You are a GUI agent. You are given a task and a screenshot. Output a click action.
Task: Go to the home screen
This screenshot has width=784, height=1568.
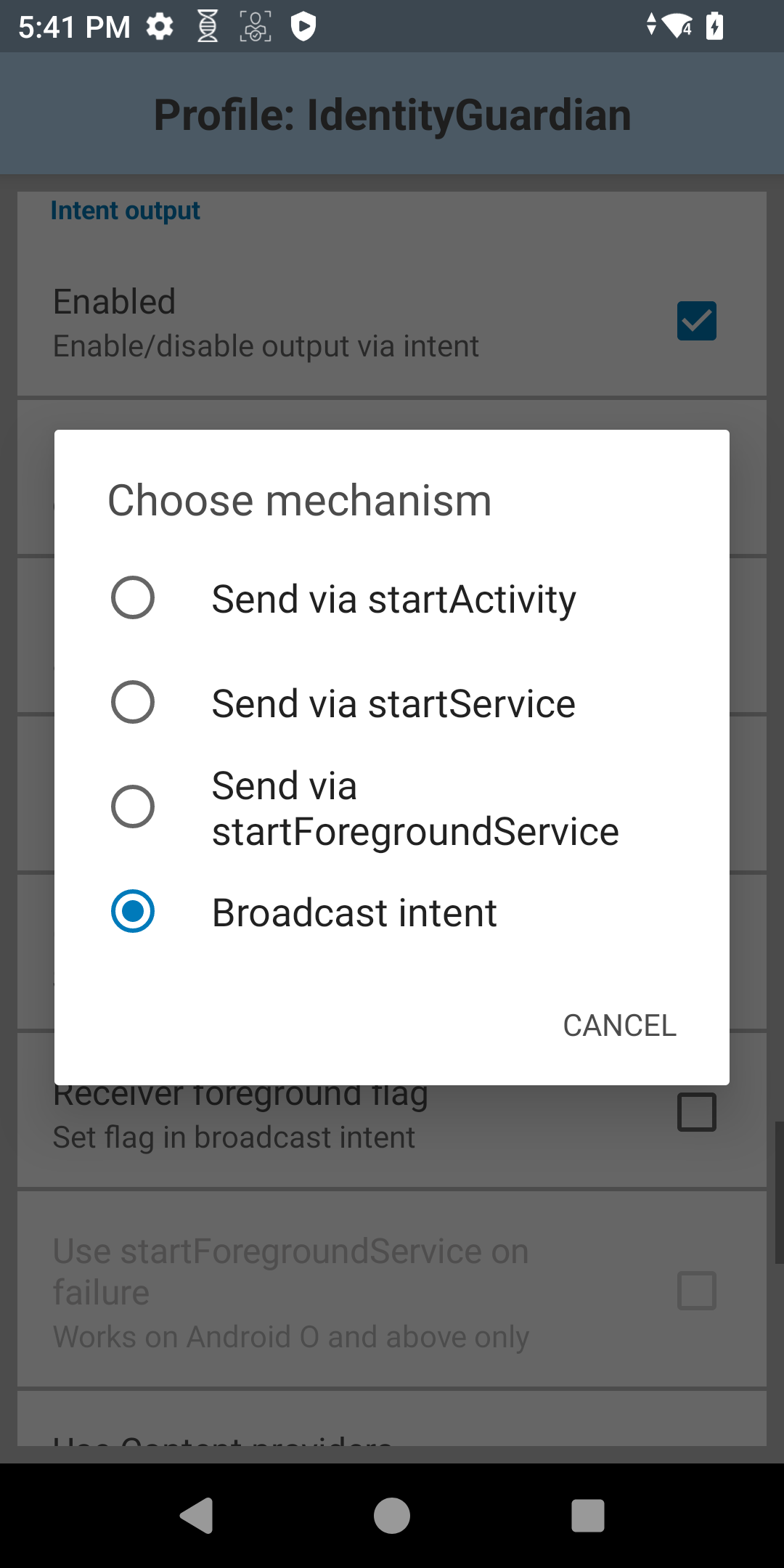click(392, 1516)
